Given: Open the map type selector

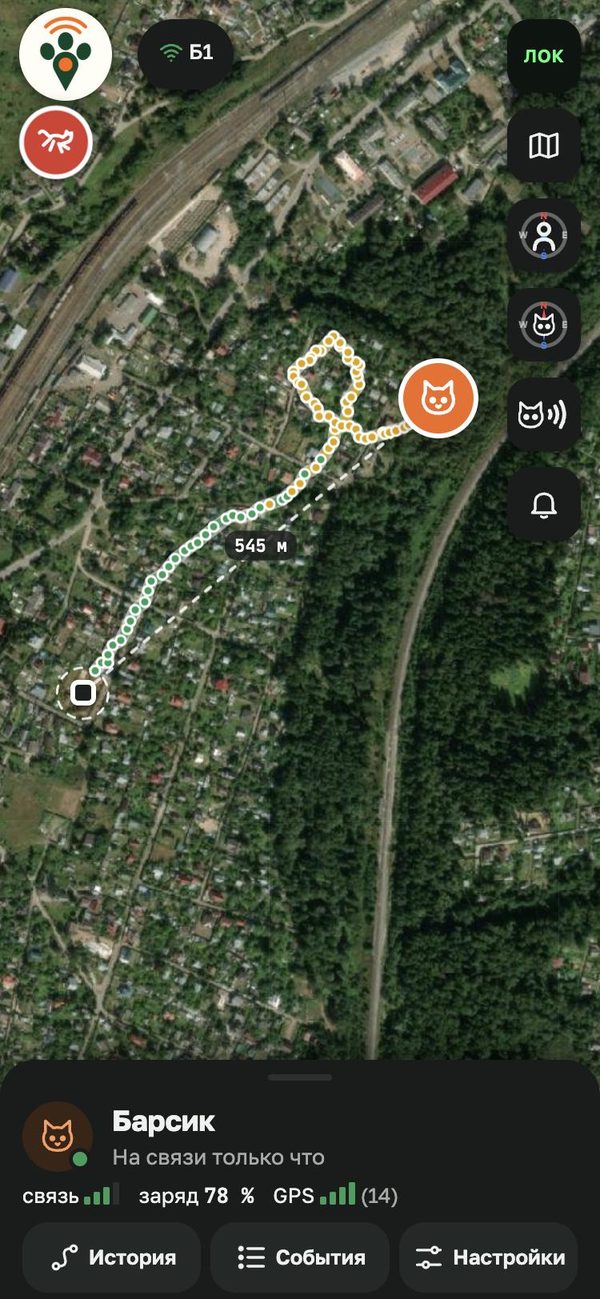Looking at the screenshot, I should pyautogui.click(x=543, y=146).
